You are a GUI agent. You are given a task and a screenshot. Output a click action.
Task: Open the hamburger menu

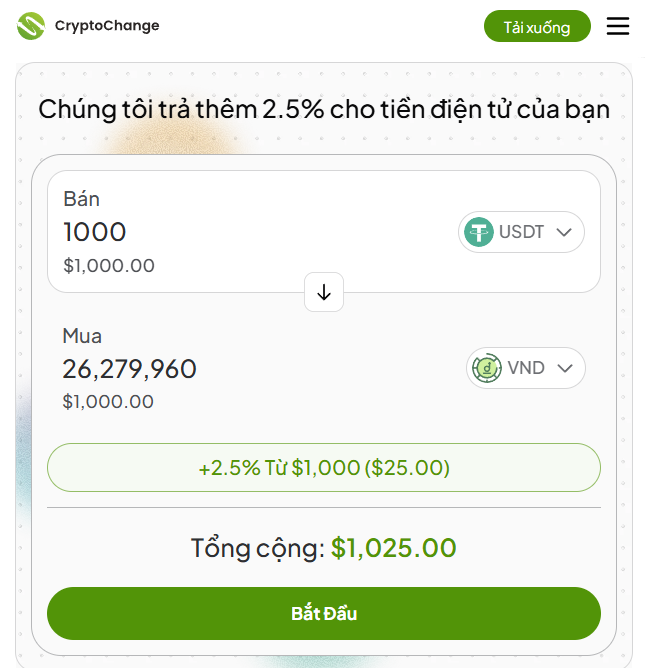[x=618, y=26]
